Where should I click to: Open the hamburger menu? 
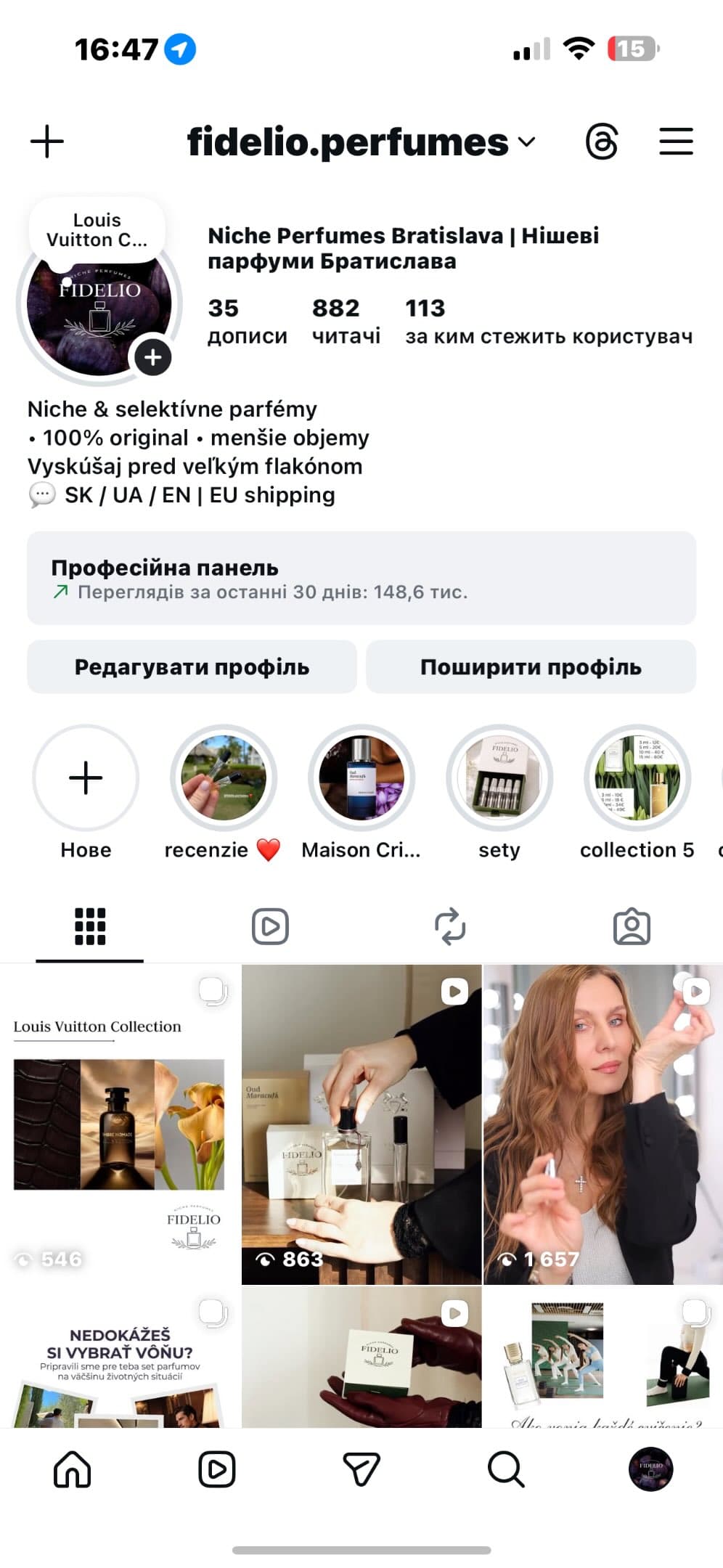tap(676, 141)
